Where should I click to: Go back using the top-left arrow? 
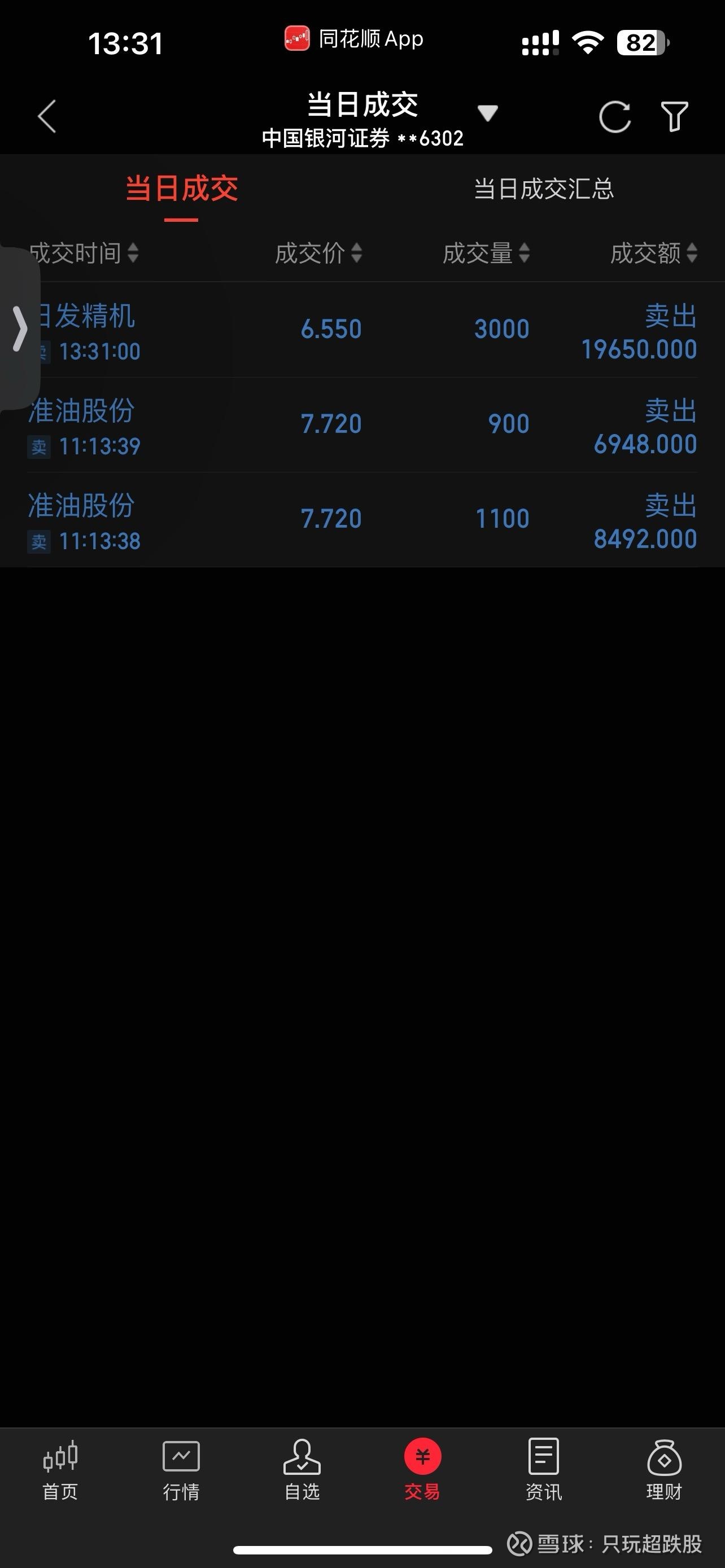point(47,116)
